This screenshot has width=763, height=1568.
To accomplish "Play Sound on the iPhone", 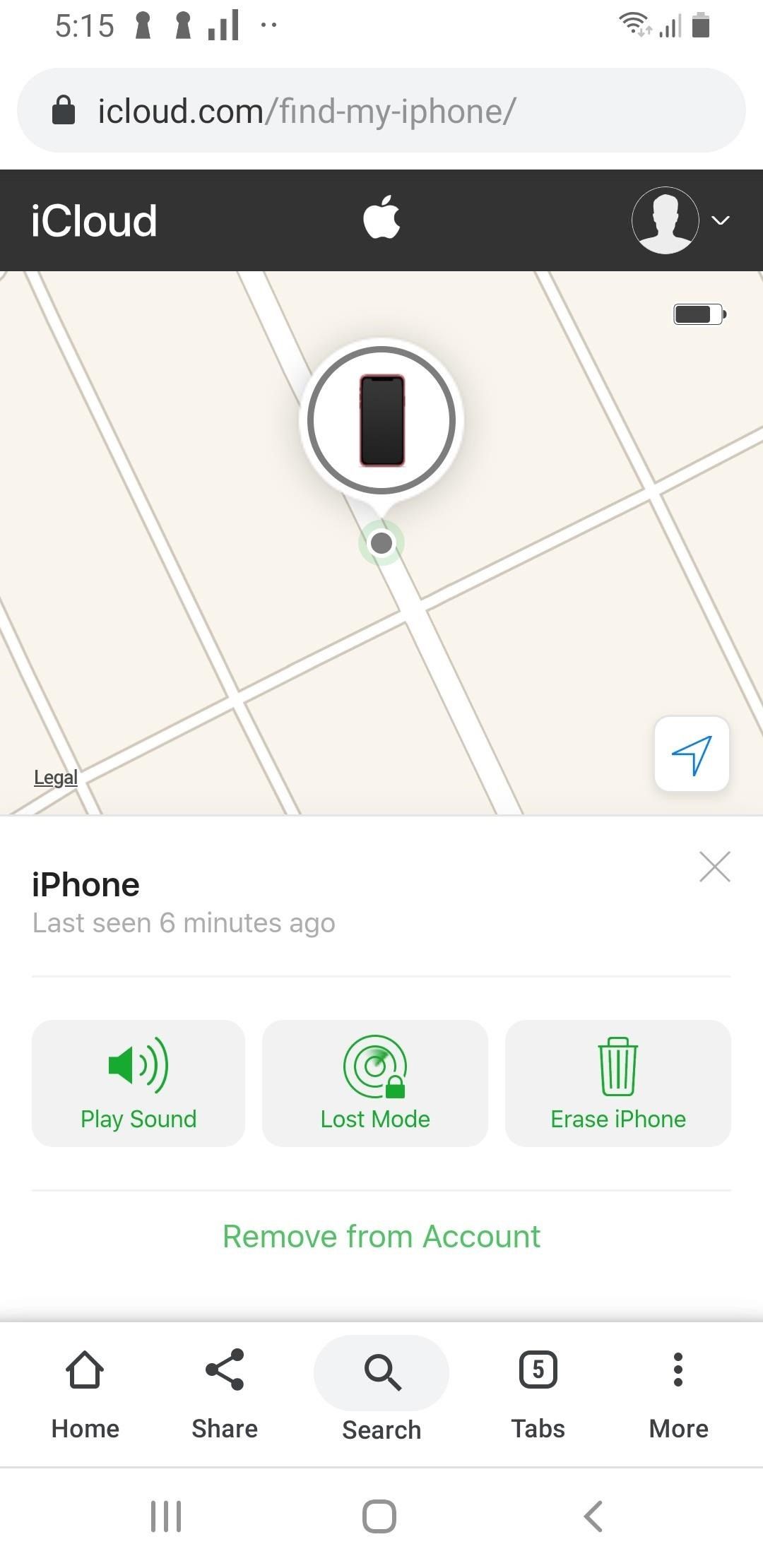I will (x=138, y=1083).
